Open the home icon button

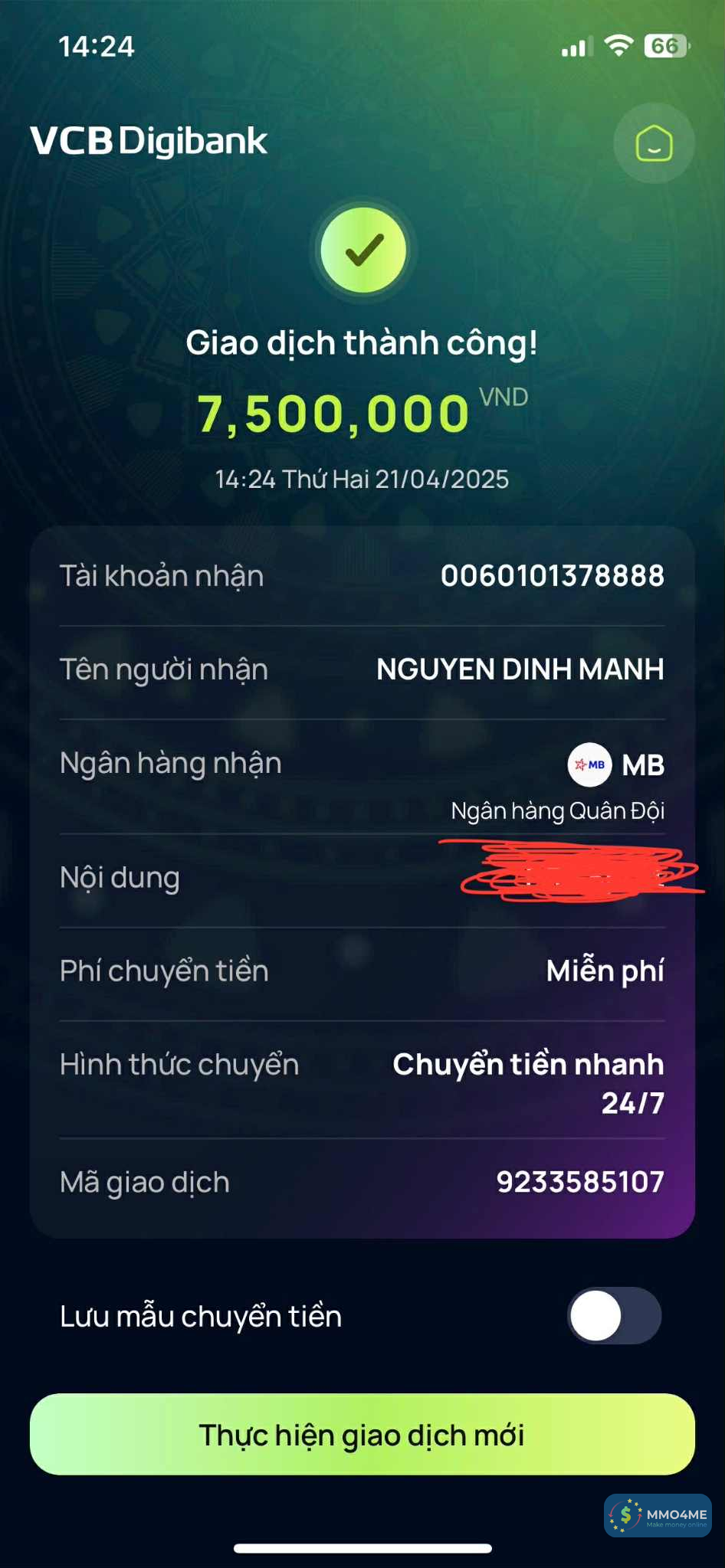(x=654, y=143)
